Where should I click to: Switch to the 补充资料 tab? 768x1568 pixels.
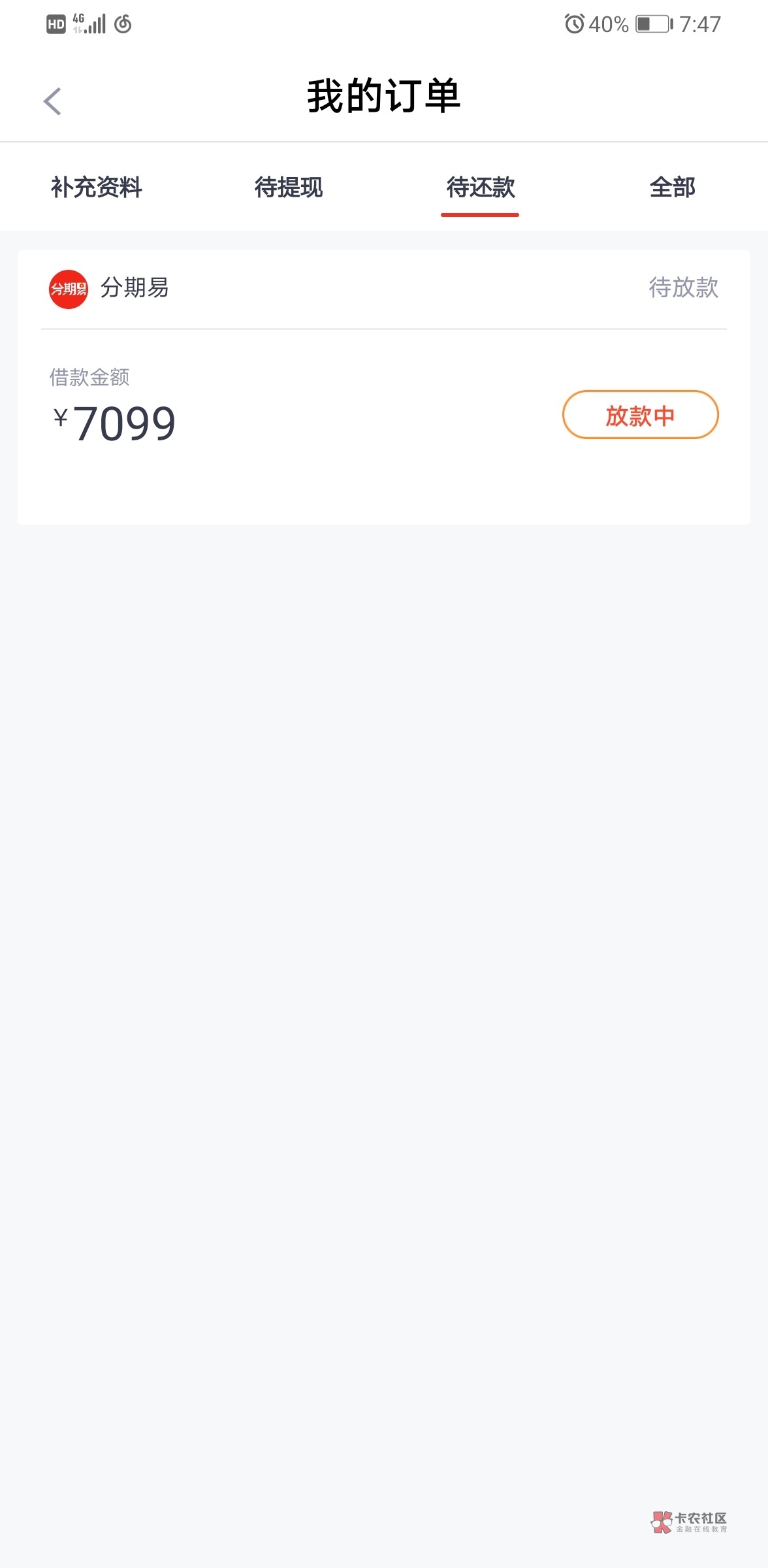click(97, 188)
